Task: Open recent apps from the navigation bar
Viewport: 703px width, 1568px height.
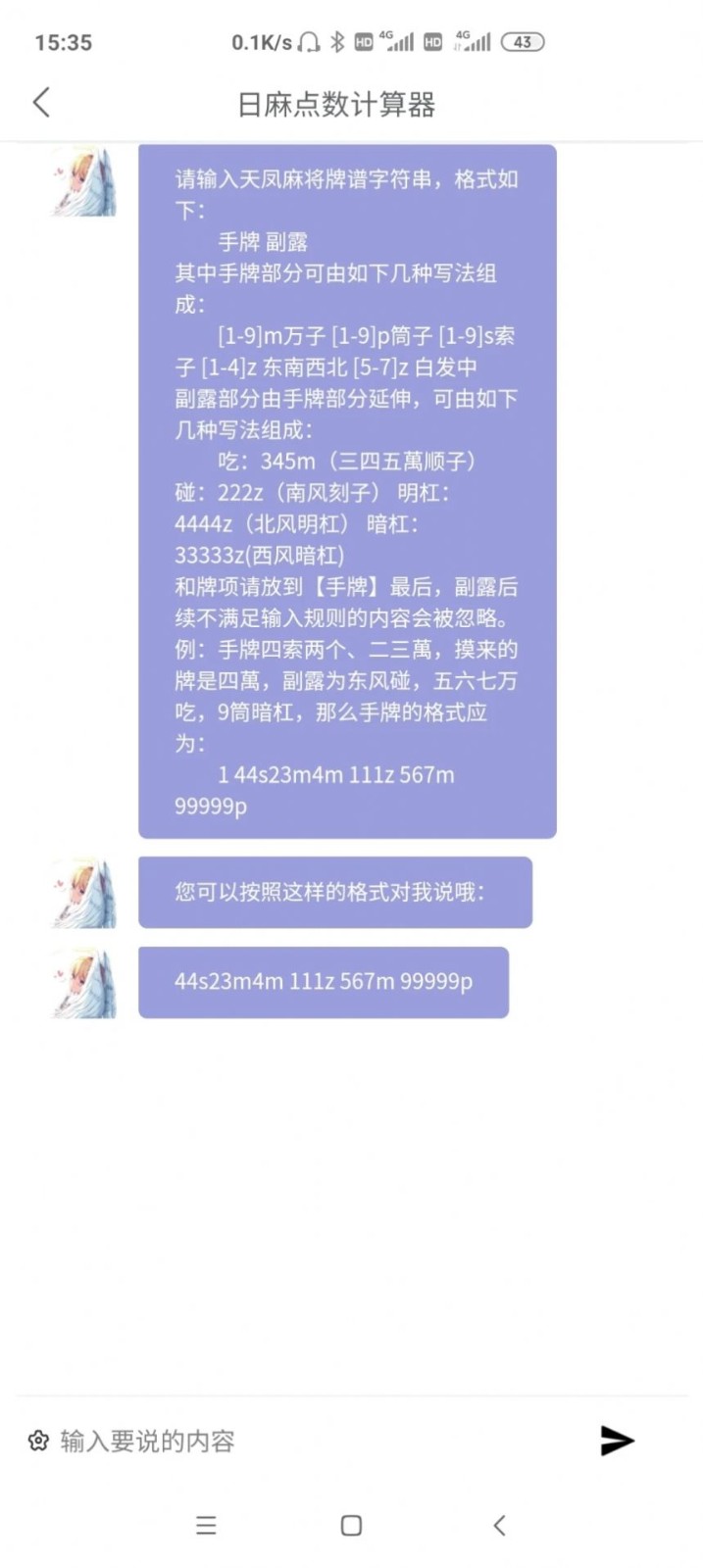Action: point(206,1525)
